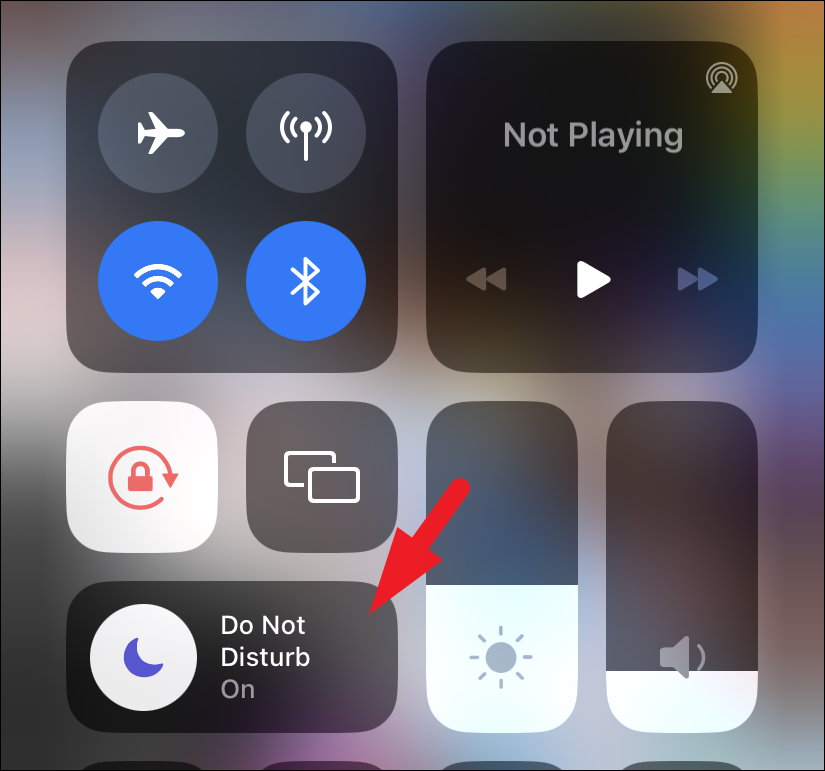Skip to the next track

pyautogui.click(x=698, y=279)
